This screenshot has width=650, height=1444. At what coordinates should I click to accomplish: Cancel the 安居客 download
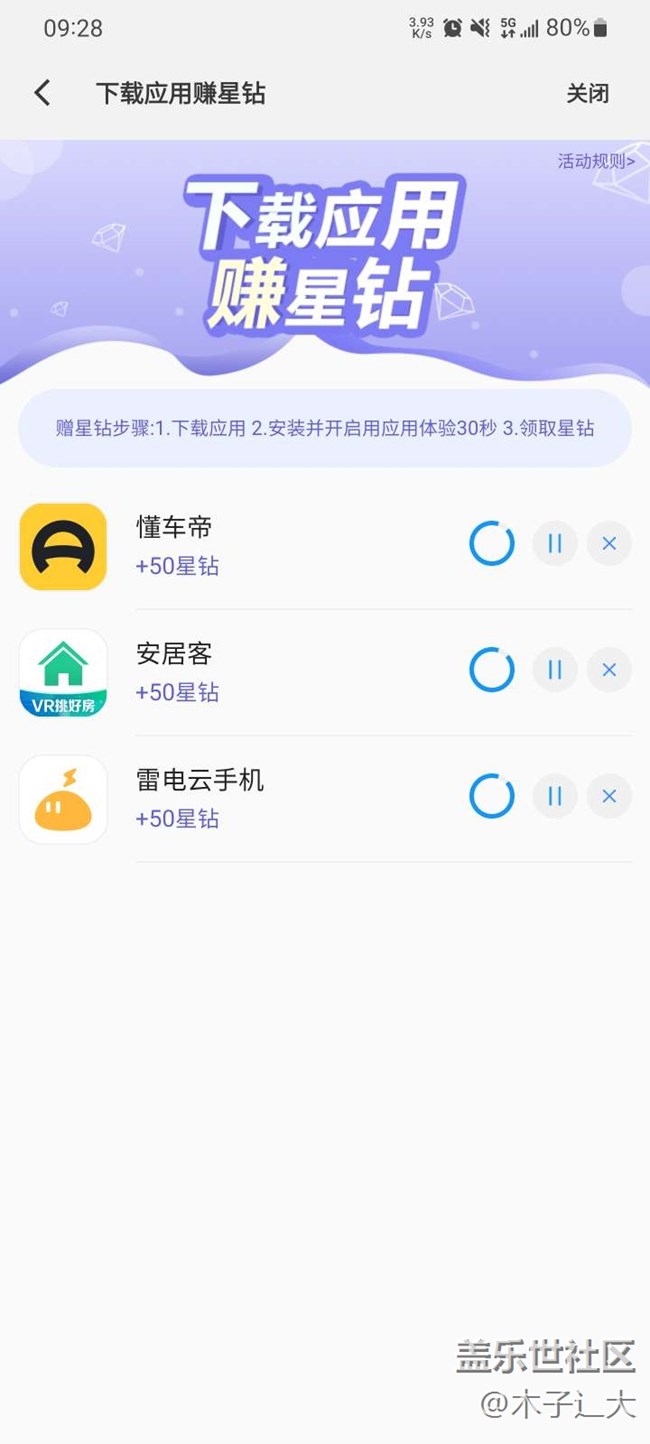(x=609, y=670)
